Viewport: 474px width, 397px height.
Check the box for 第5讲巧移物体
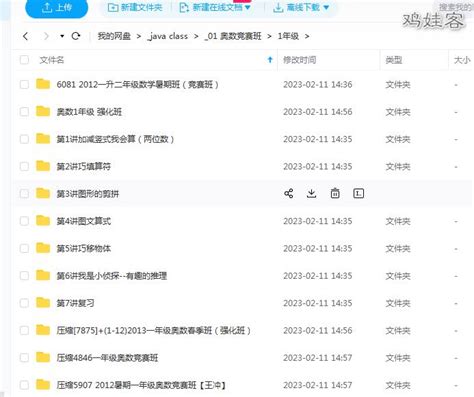pyautogui.click(x=24, y=248)
